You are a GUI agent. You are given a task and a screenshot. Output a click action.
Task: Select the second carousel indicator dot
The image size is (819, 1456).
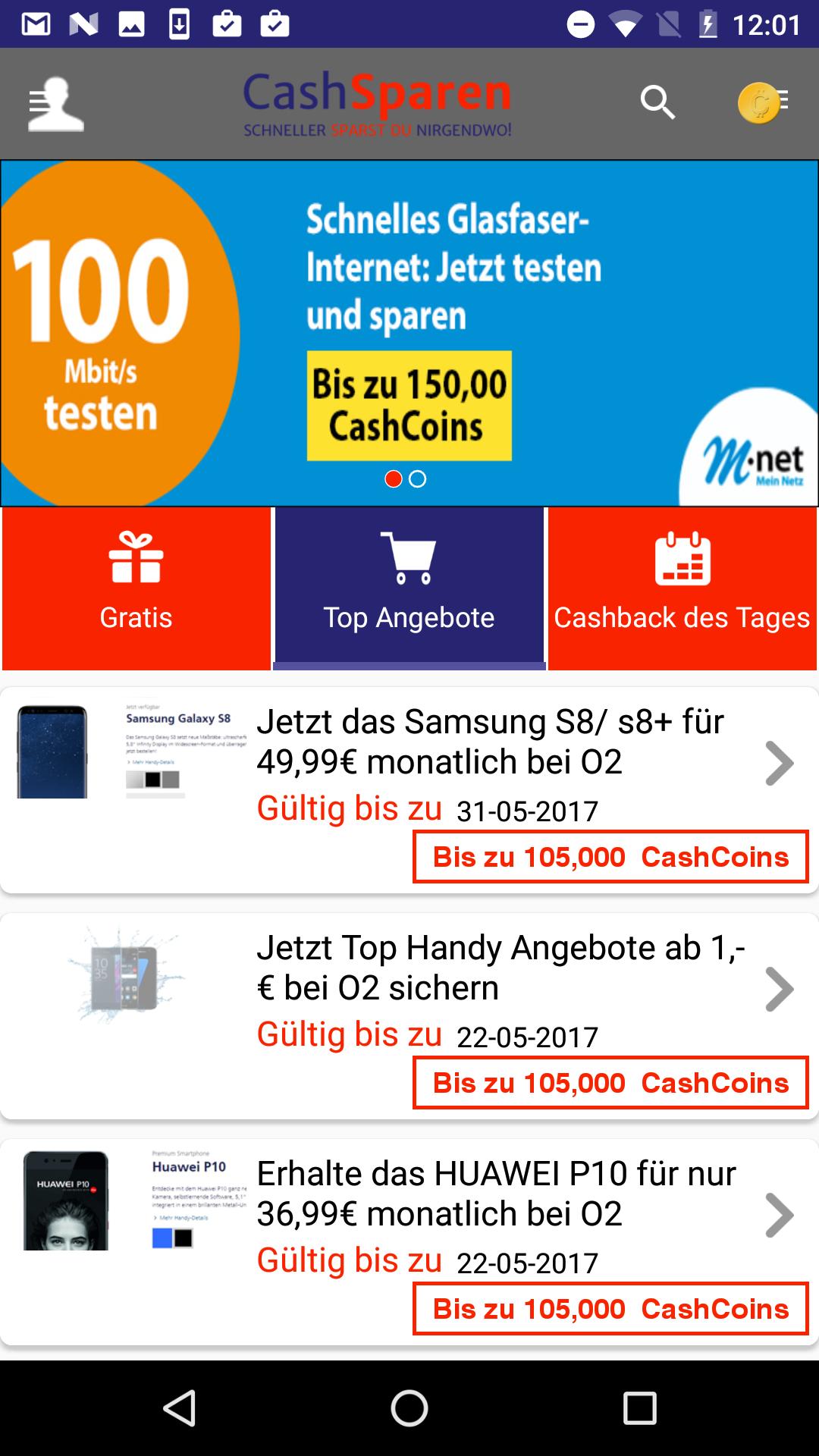[418, 479]
